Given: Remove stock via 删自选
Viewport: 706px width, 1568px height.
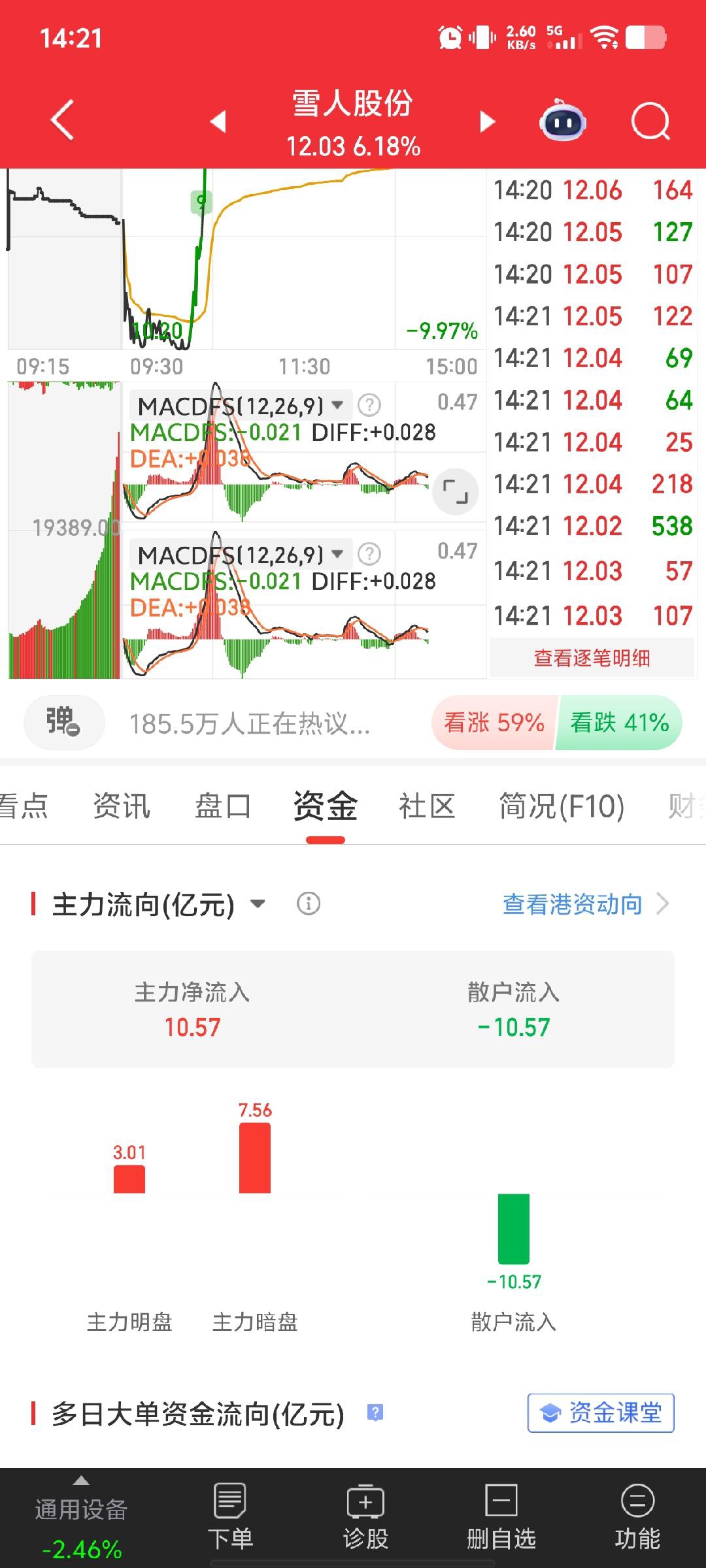Looking at the screenshot, I should coord(501,1516).
